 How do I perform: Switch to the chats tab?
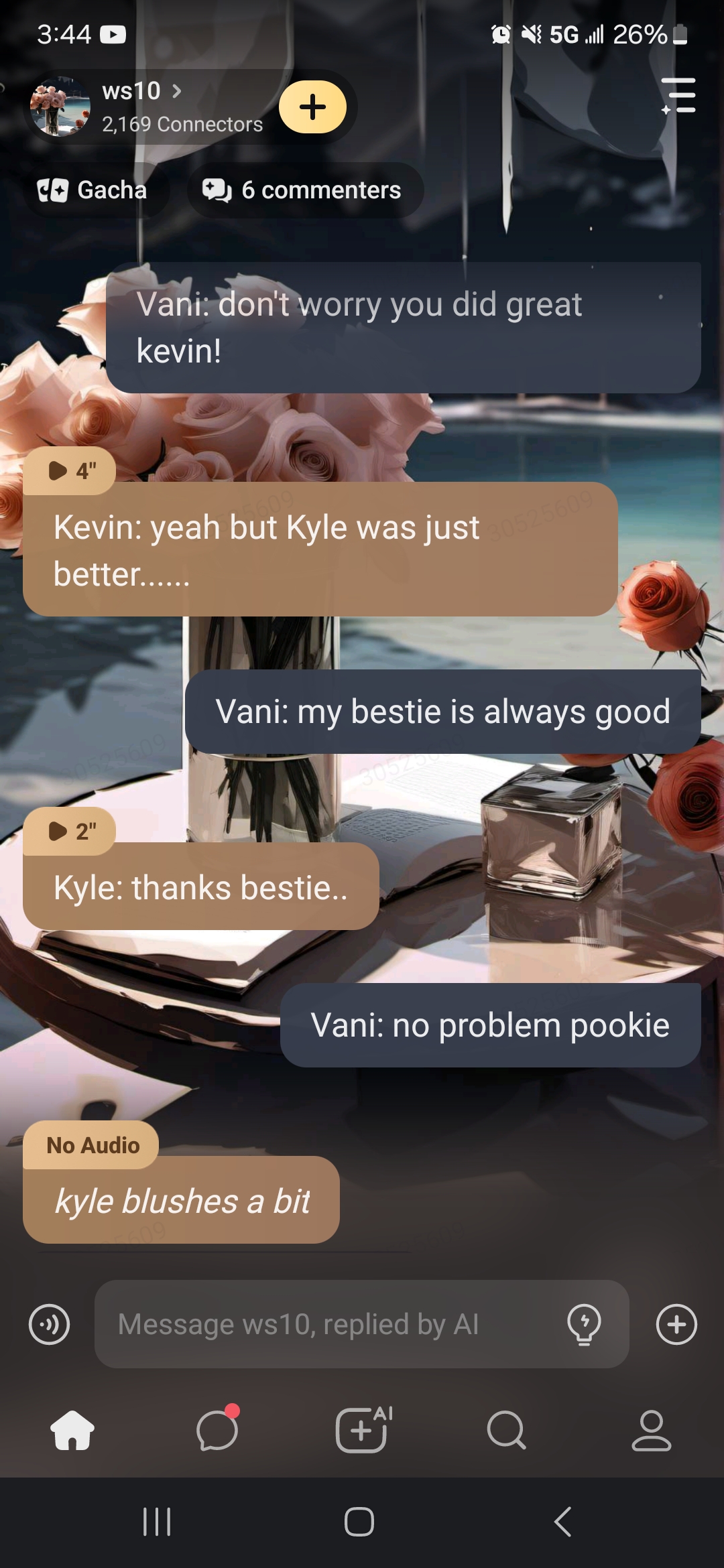point(217,1430)
